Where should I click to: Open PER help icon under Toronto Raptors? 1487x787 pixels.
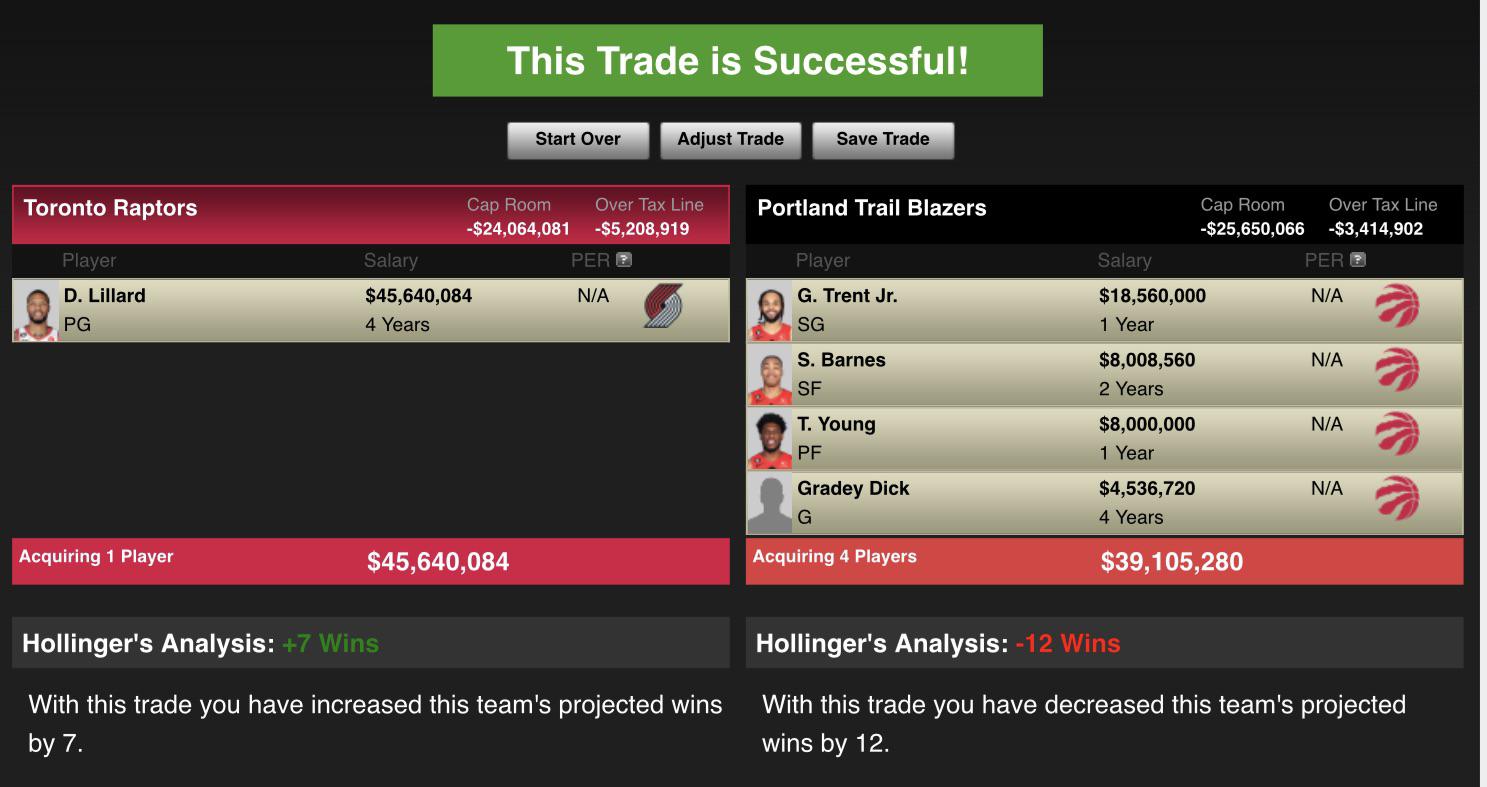tap(624, 260)
